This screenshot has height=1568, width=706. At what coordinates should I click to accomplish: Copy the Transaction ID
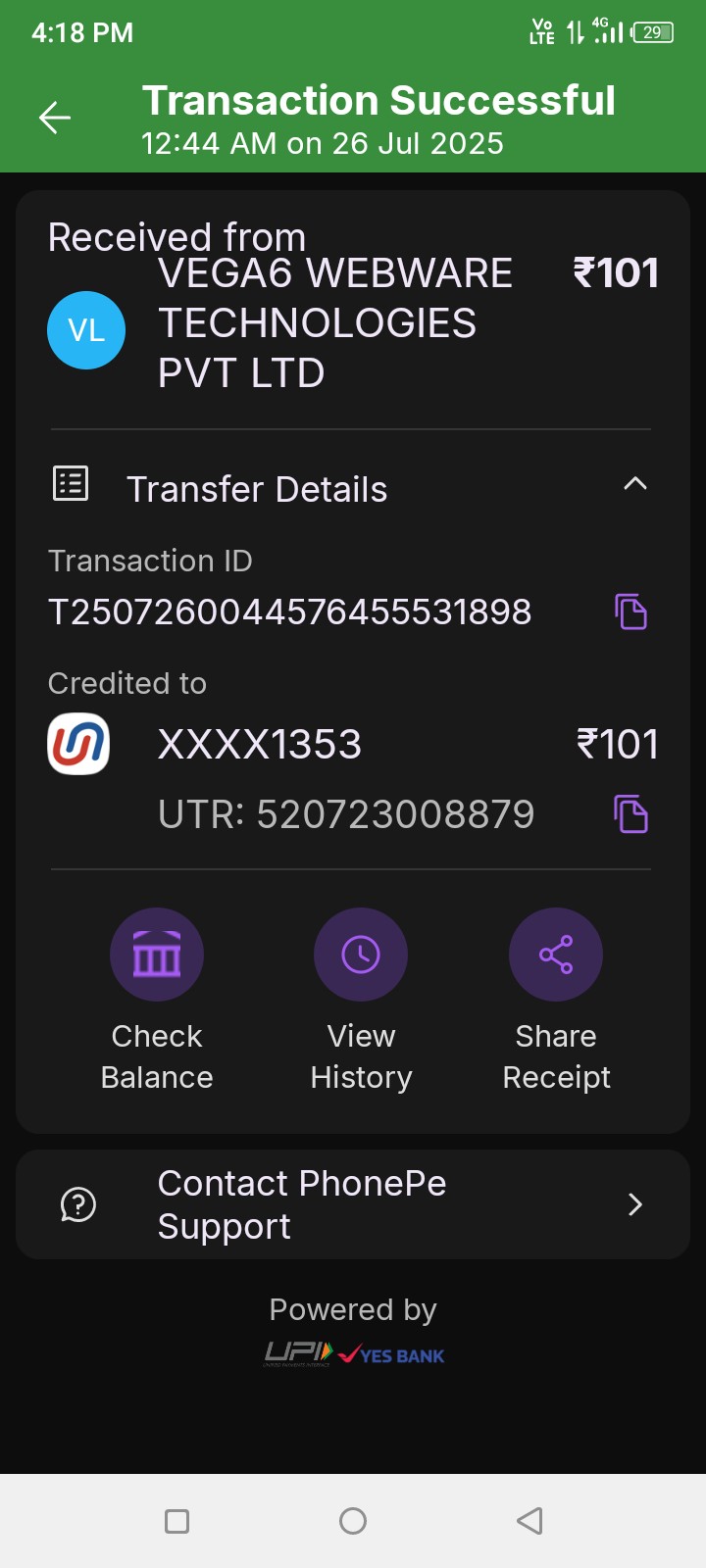(x=630, y=612)
